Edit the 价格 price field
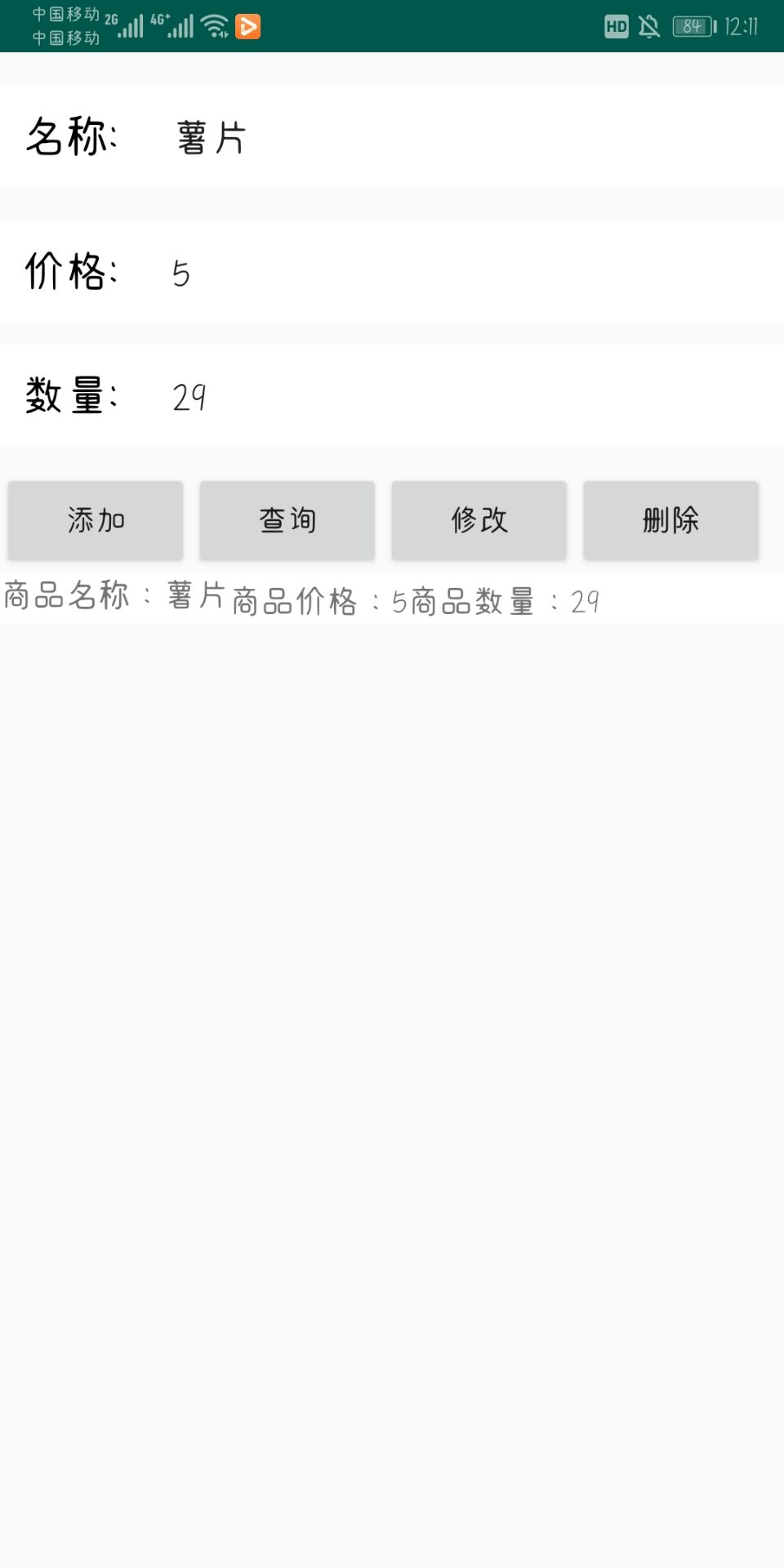This screenshot has width=784, height=1568. click(457, 272)
